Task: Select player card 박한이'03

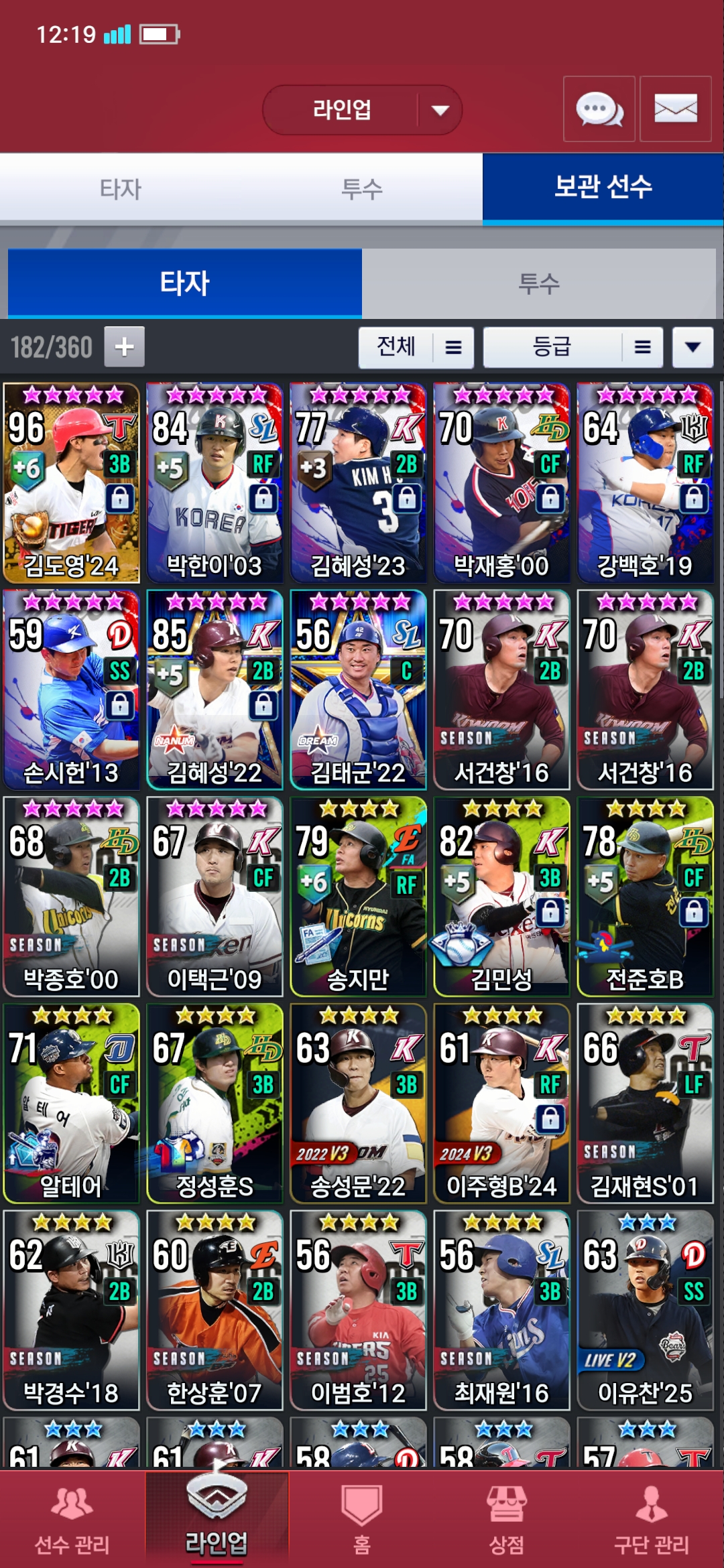Action: tap(215, 482)
